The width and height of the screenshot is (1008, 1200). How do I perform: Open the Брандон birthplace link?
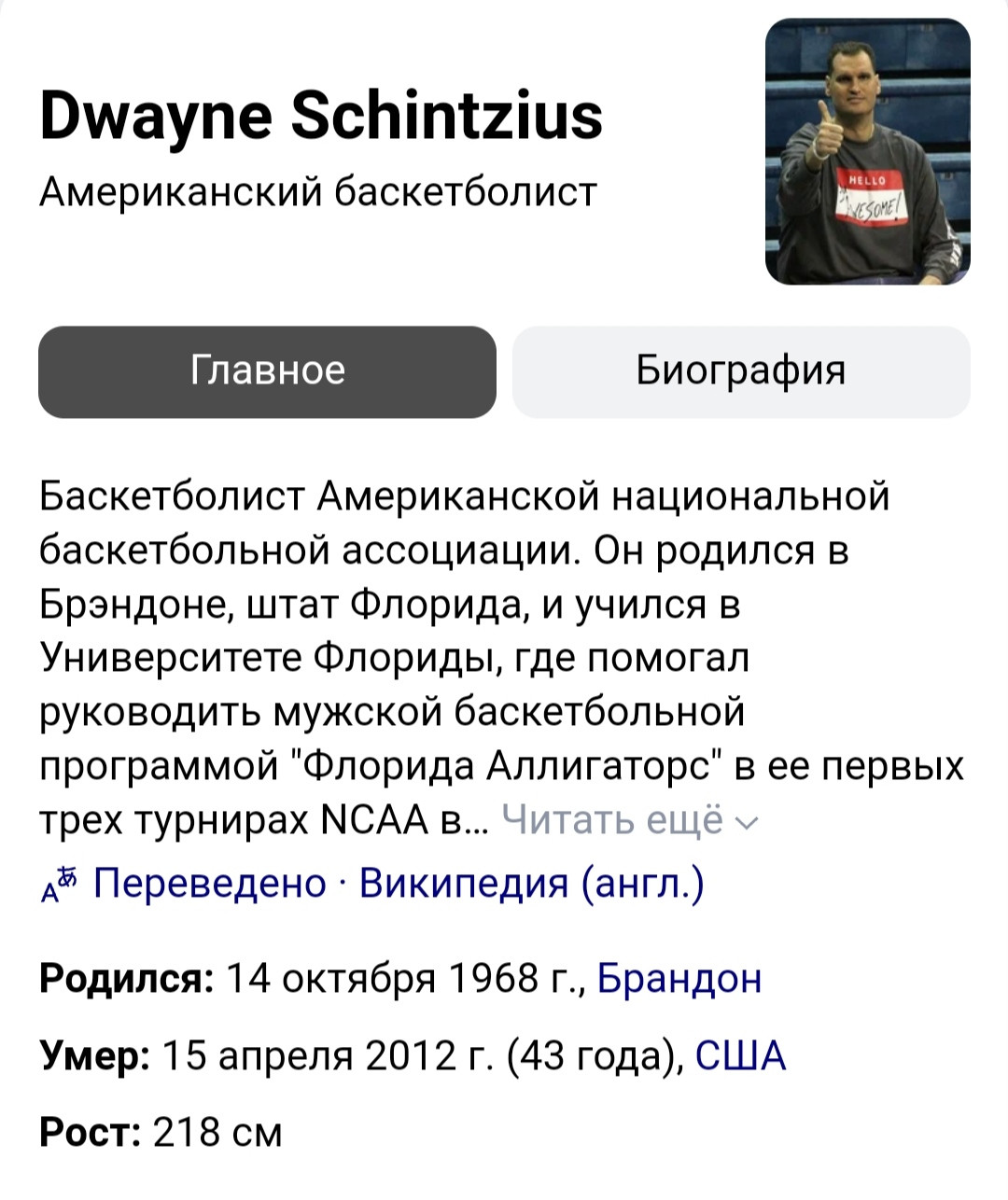679,979
